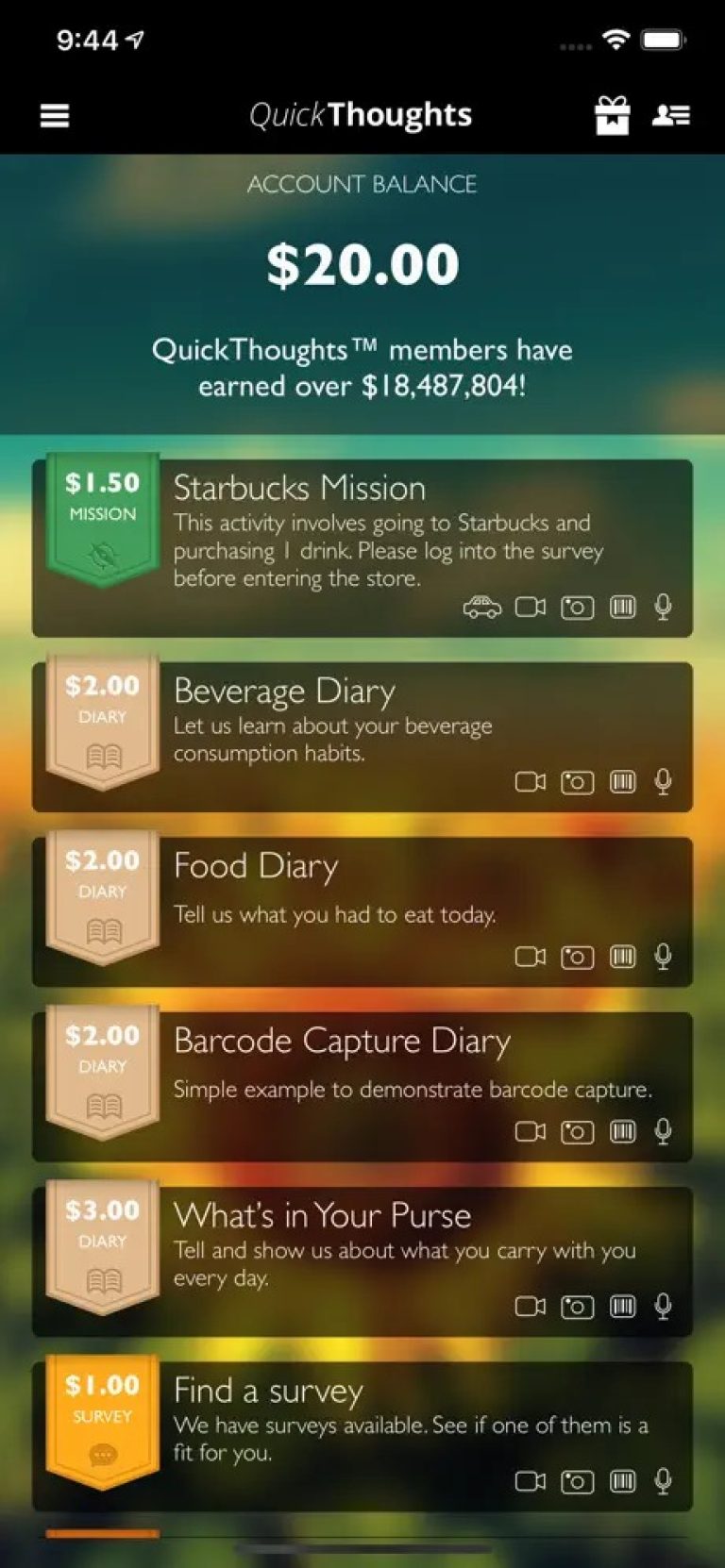
Task: Select the camera icon on Barcode Capture Diary
Action: (577, 1131)
